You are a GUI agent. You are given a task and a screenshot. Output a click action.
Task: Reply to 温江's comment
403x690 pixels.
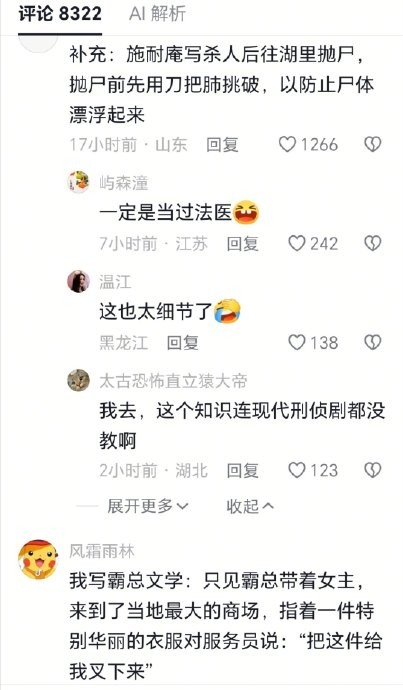coord(183,342)
